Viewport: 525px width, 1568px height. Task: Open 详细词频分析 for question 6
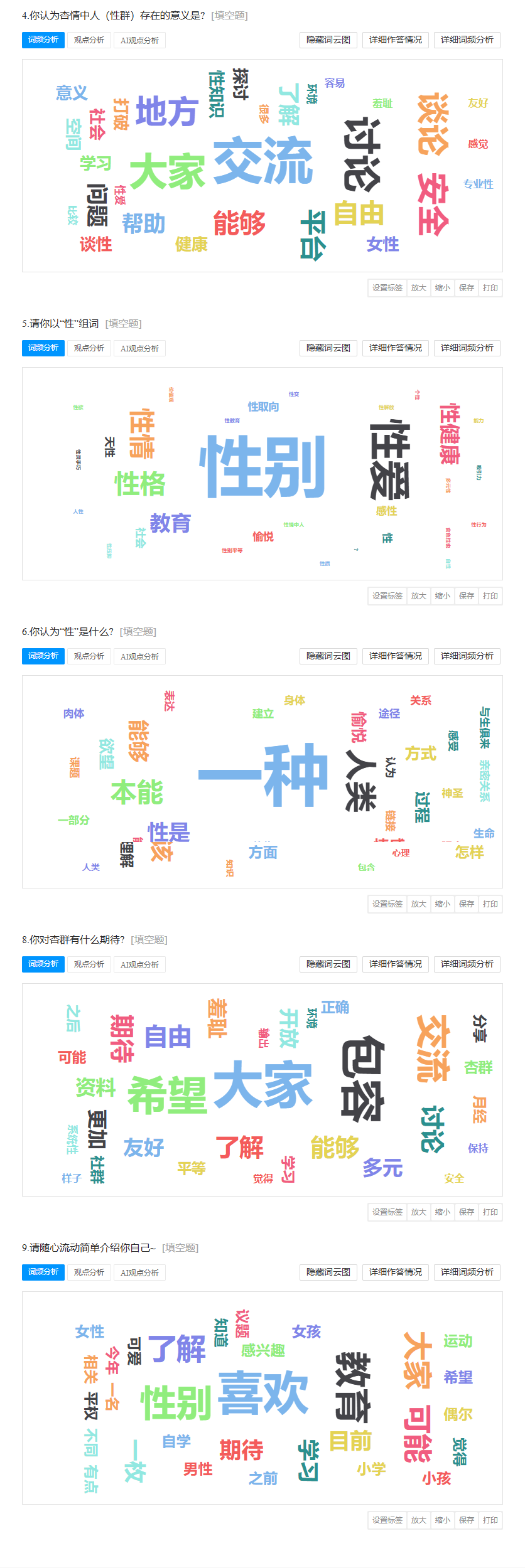click(x=467, y=656)
